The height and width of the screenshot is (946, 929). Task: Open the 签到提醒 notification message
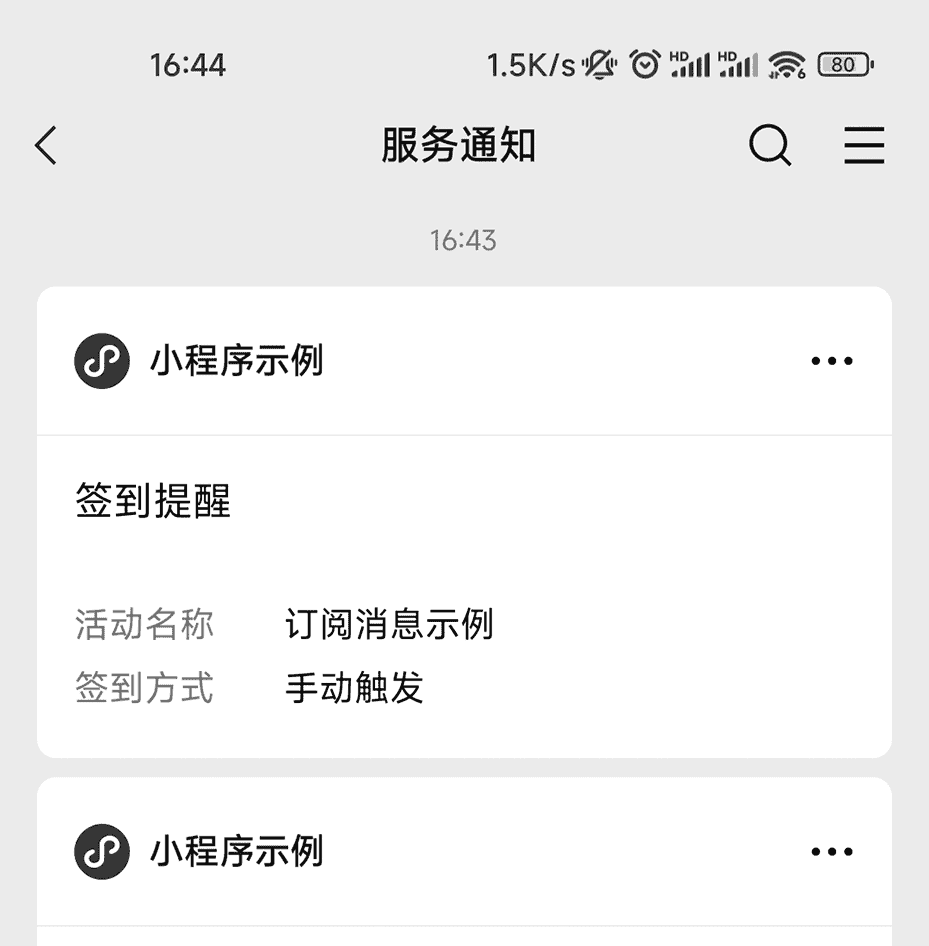153,502
